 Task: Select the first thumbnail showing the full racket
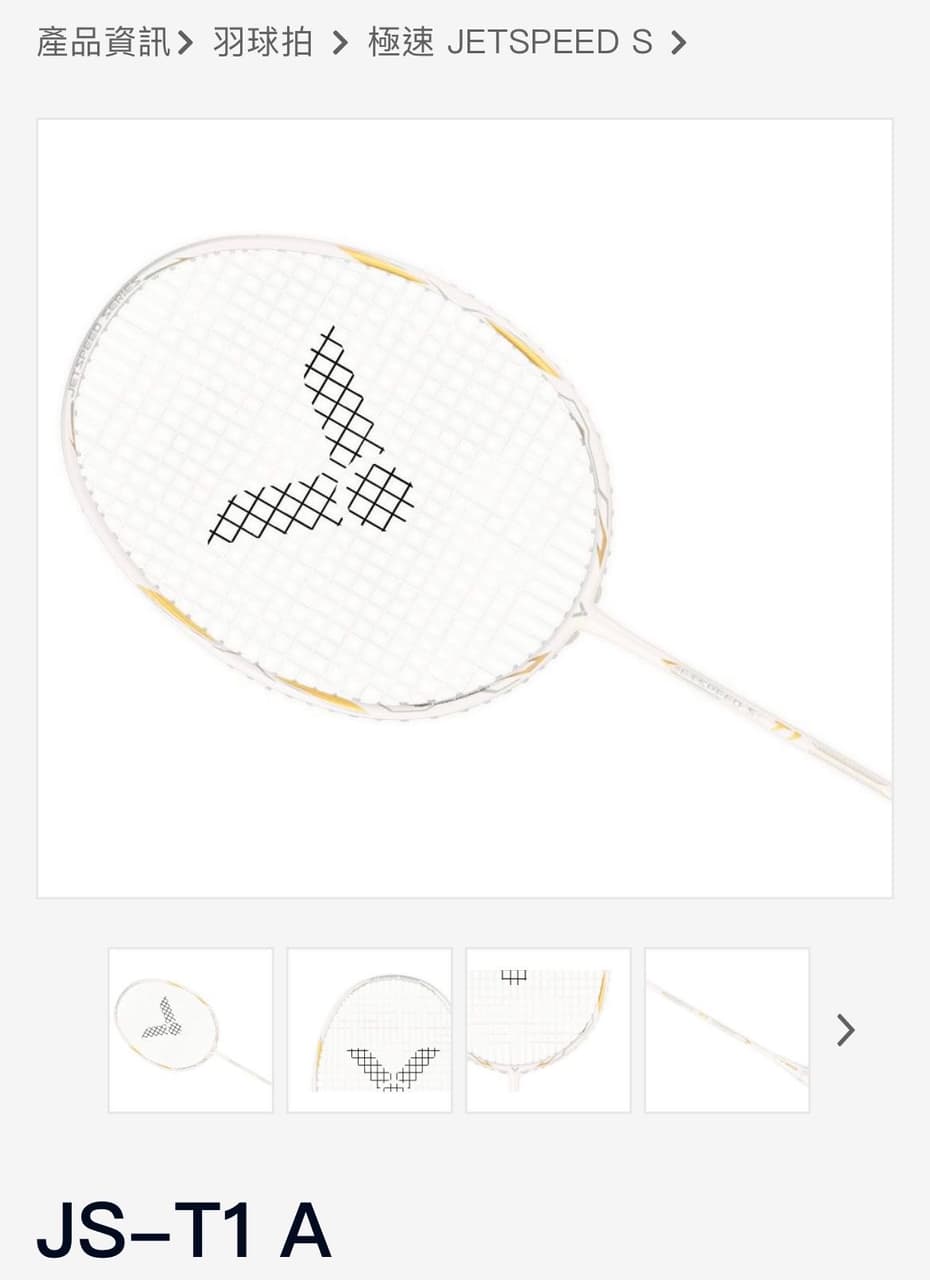coord(191,1030)
